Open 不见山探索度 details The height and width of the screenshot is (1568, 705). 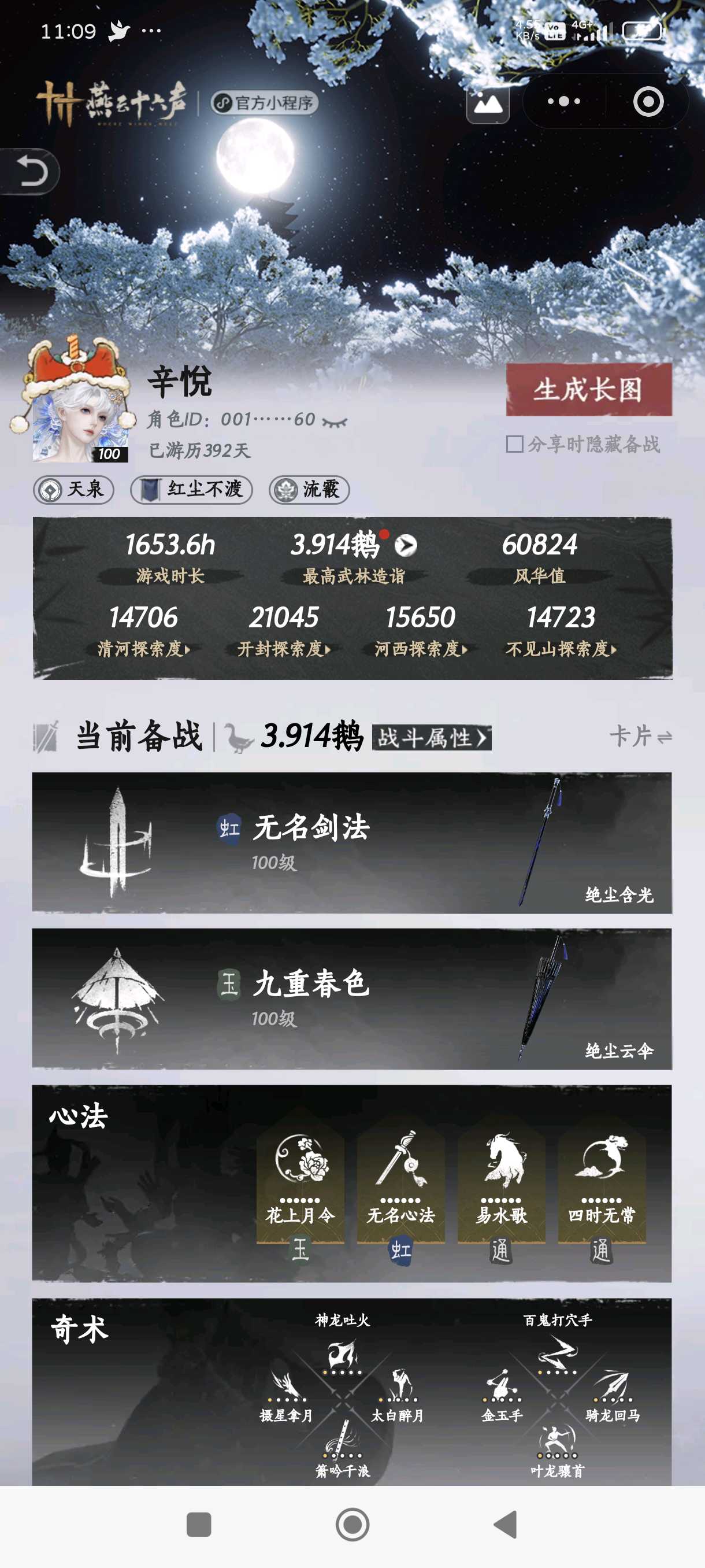click(561, 649)
